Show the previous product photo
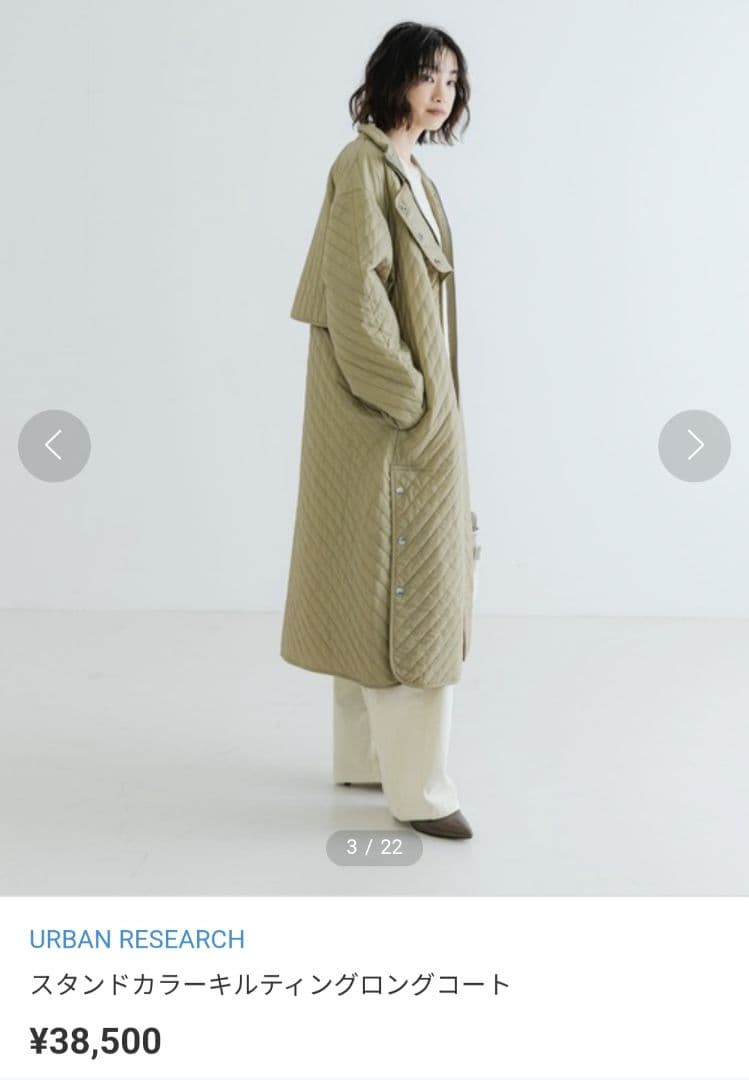Screen dimensions: 749x1080 coord(54,446)
